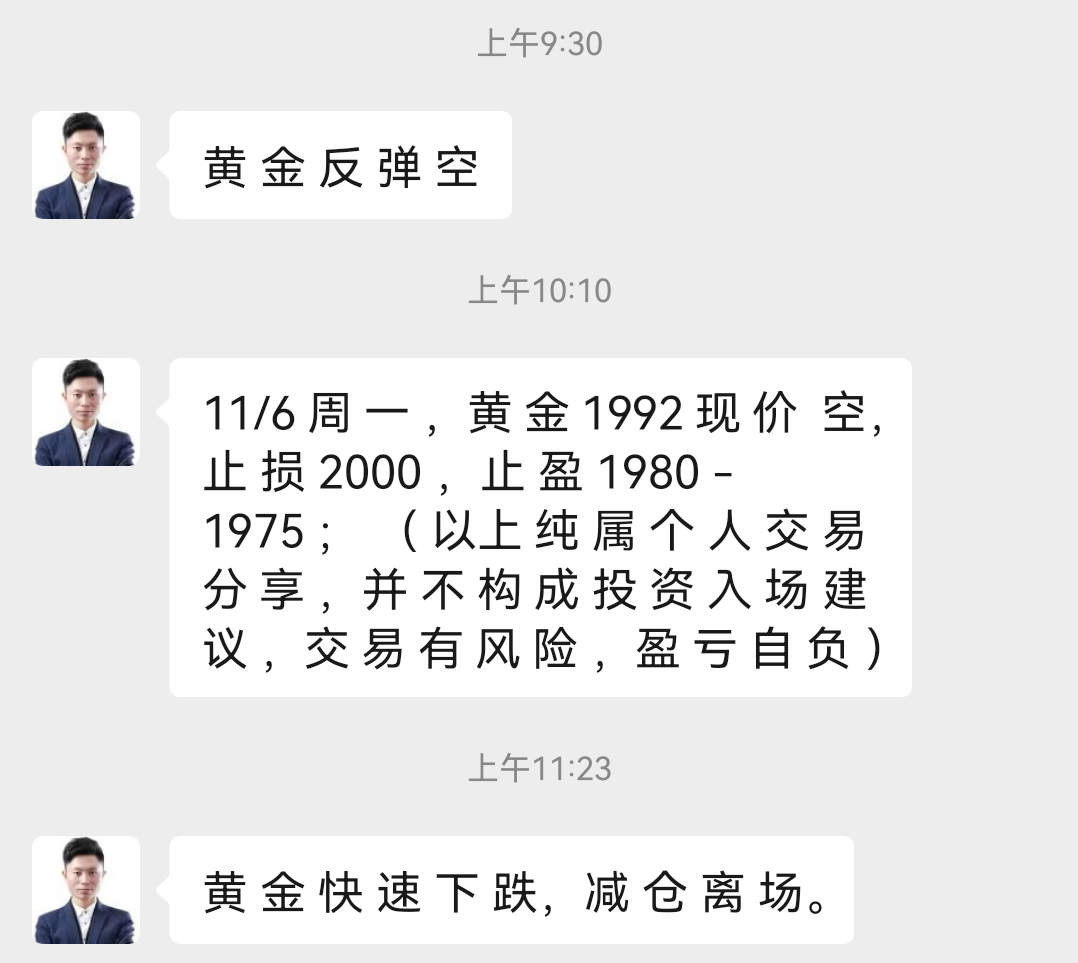Viewport: 1078px width, 963px height.
Task: Tap the profile avatar beside the 11/6周一 message
Action: point(85,412)
